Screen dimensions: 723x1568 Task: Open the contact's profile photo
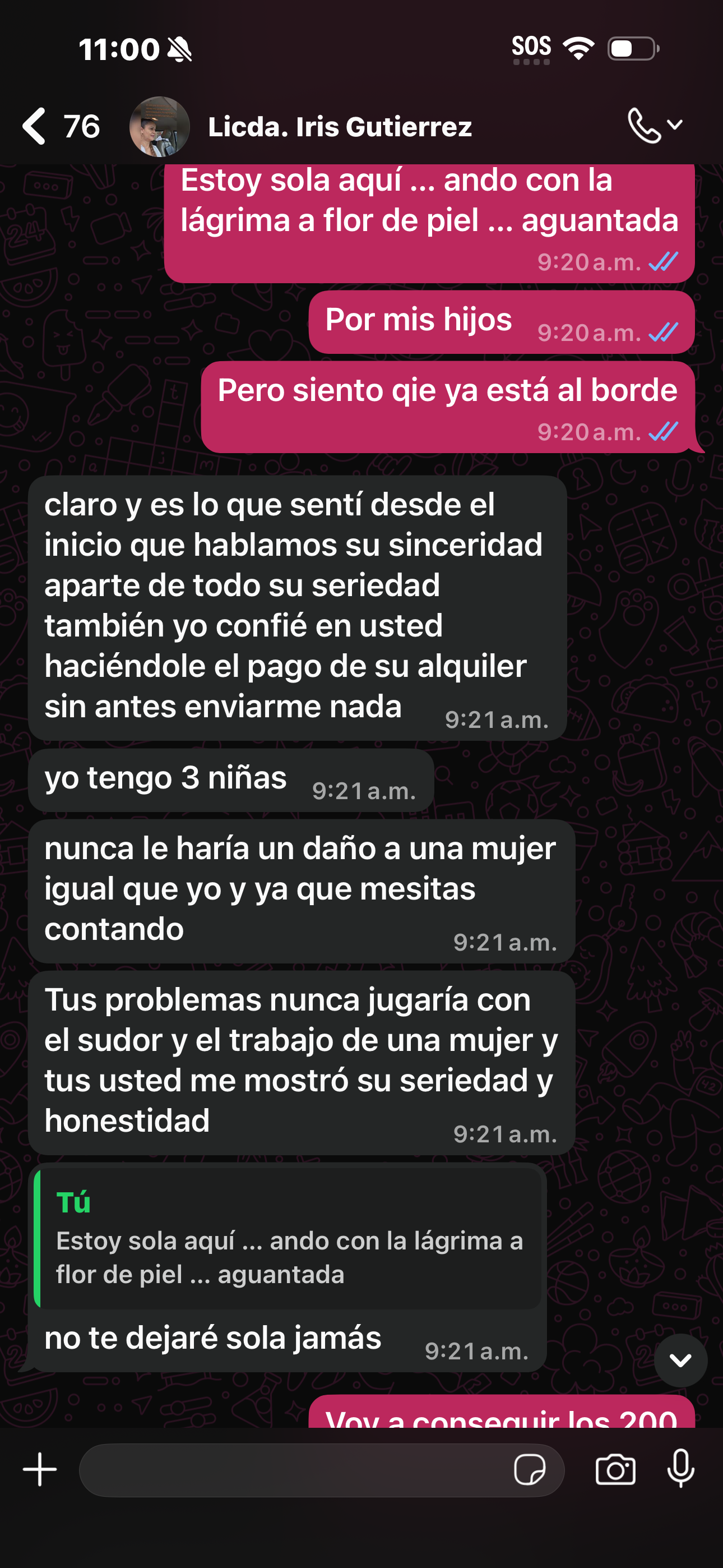point(159,127)
